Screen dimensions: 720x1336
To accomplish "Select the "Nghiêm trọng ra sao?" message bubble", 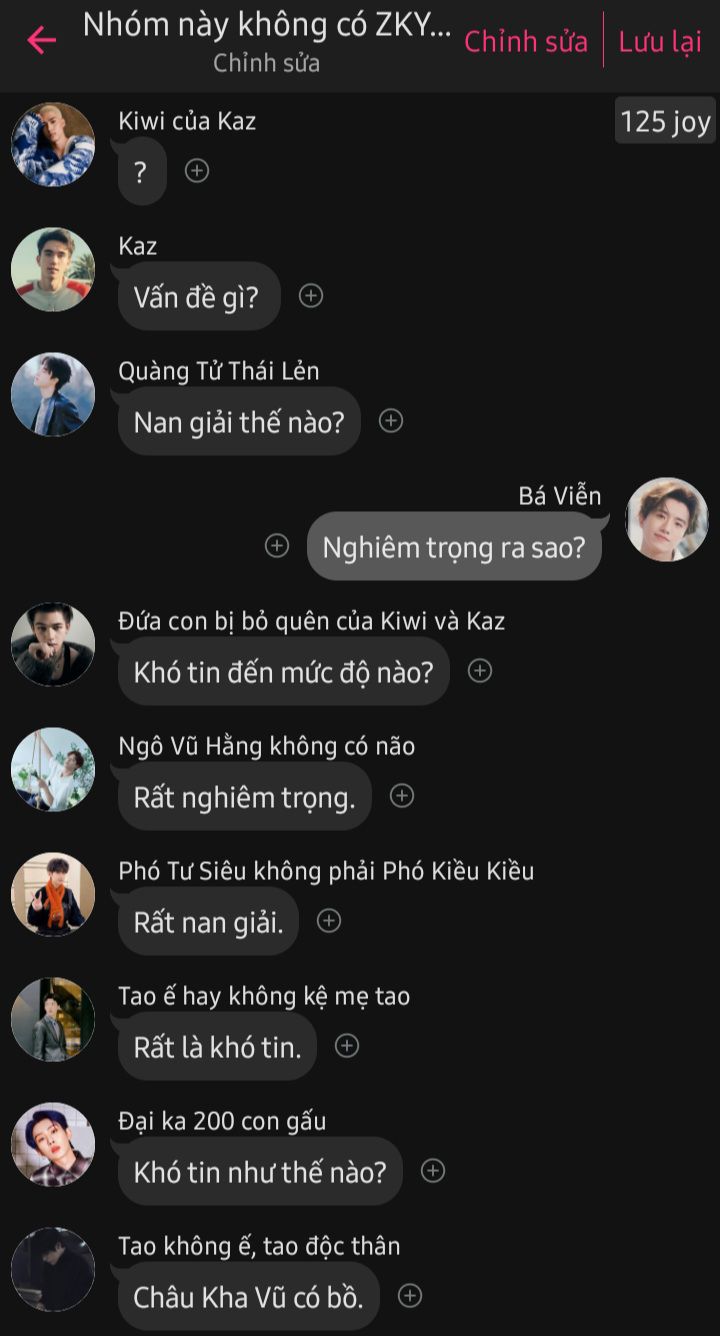I will click(454, 547).
